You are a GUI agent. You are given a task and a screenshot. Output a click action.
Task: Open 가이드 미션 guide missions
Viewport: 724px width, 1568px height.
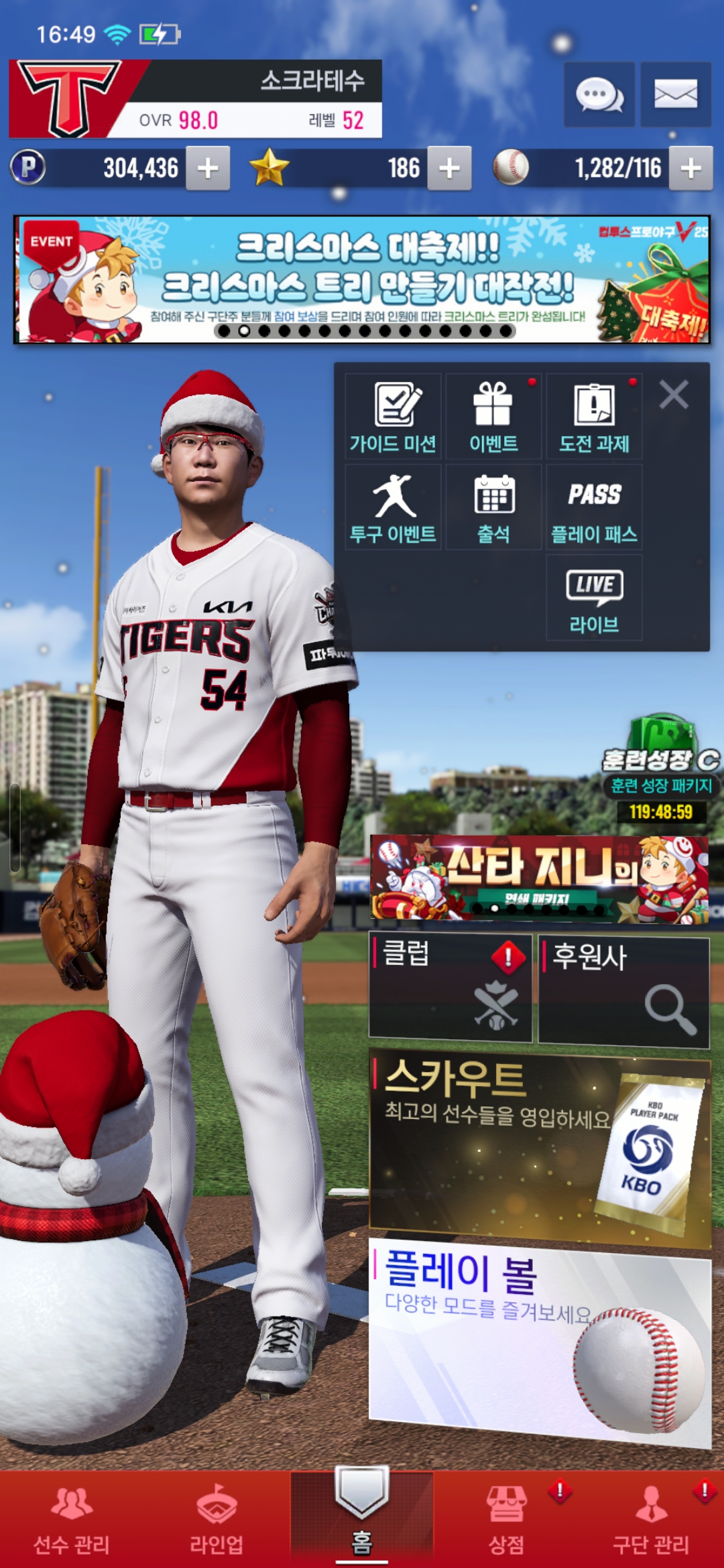tap(393, 417)
